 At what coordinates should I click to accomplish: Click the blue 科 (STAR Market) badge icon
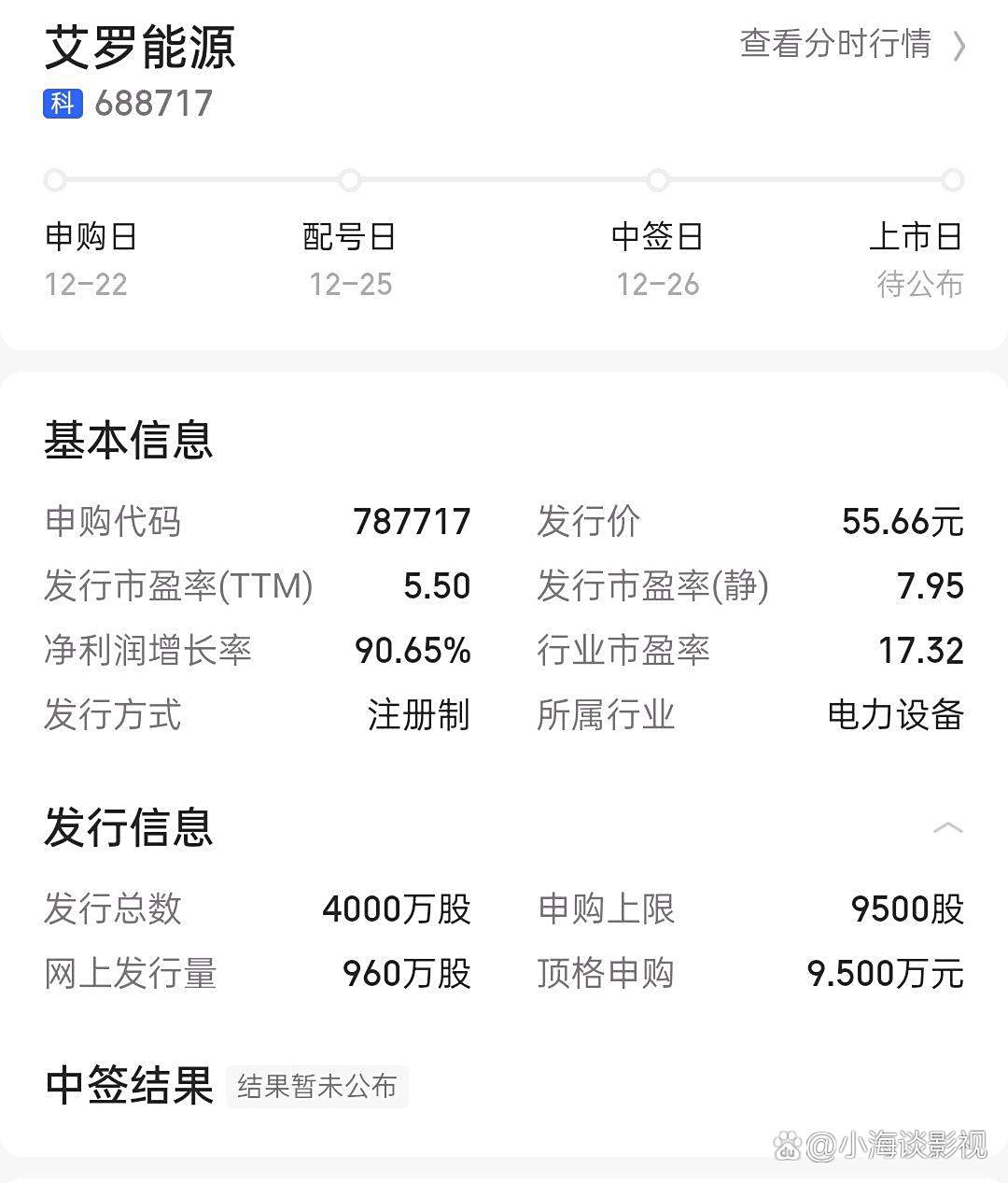tap(61, 103)
